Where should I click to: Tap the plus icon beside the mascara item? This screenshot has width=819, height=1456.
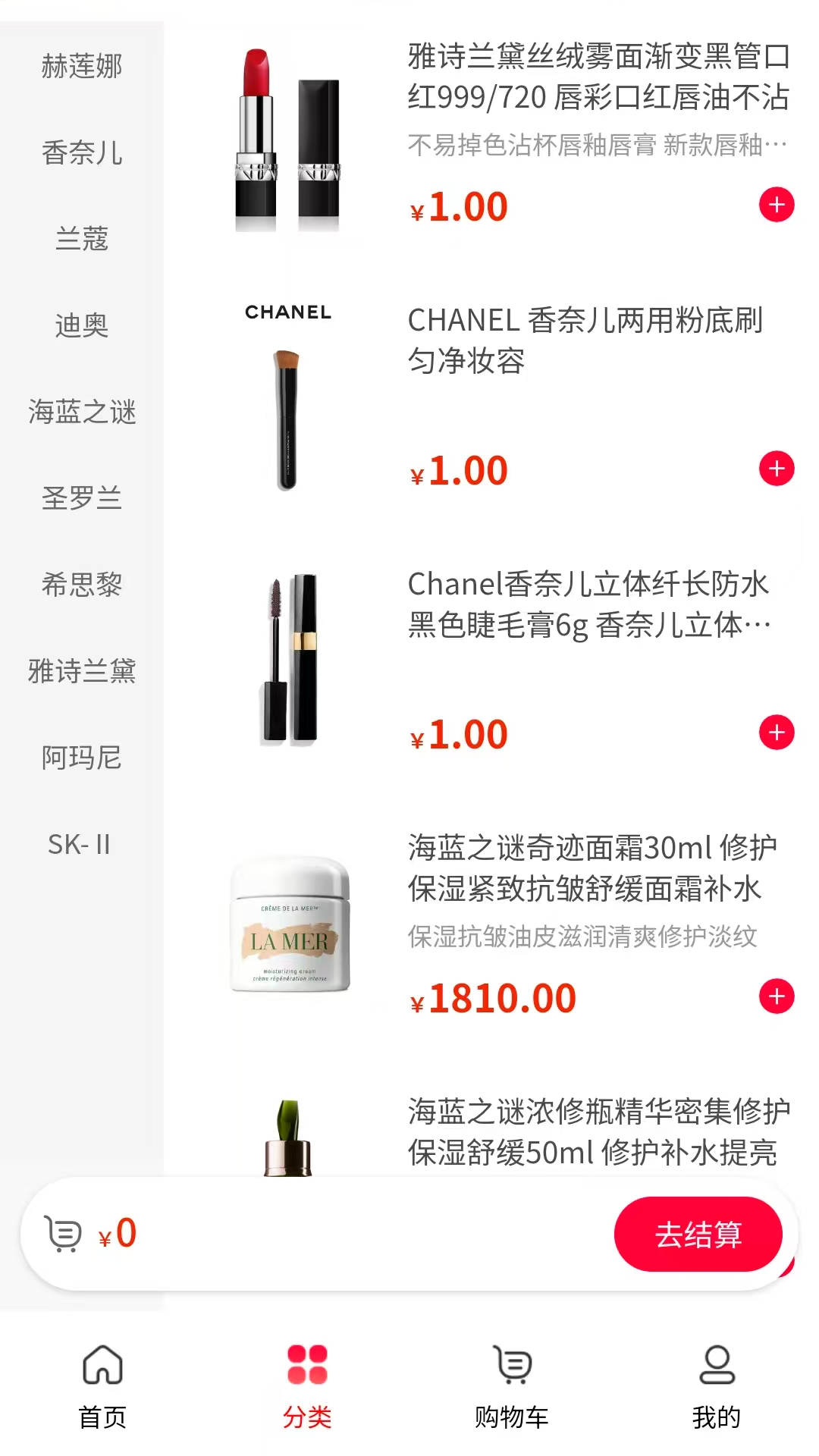pos(776,733)
